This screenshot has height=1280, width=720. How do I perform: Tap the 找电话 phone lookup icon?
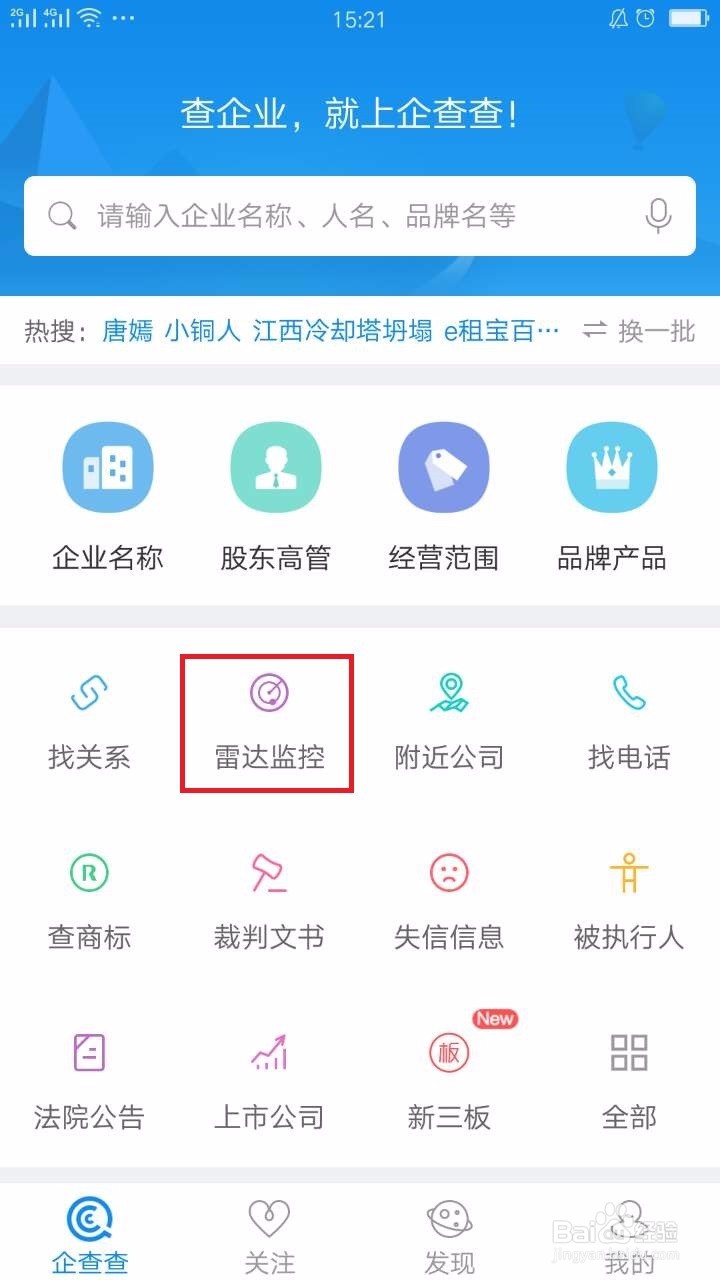coord(629,720)
